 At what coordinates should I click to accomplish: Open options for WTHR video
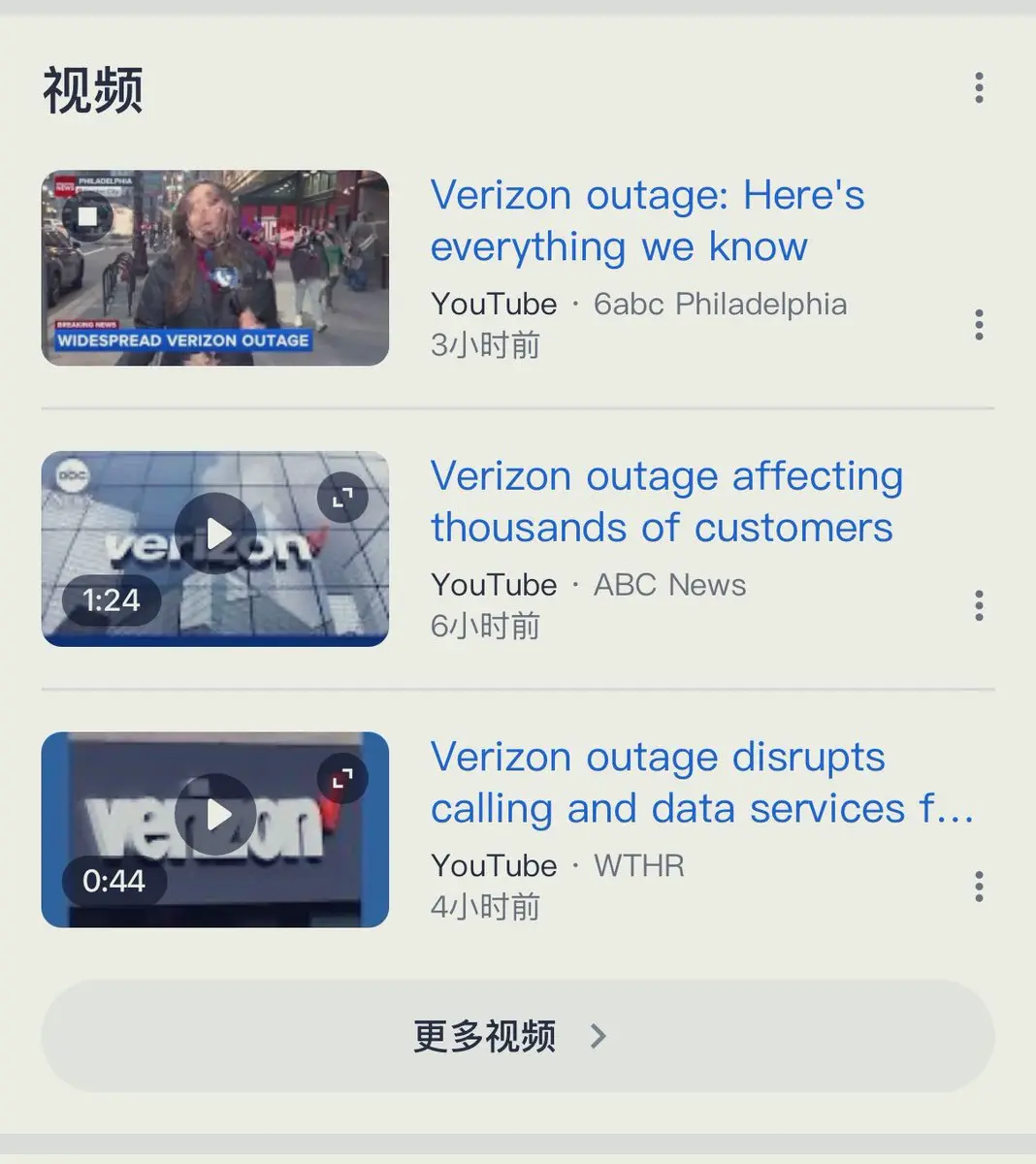click(979, 886)
